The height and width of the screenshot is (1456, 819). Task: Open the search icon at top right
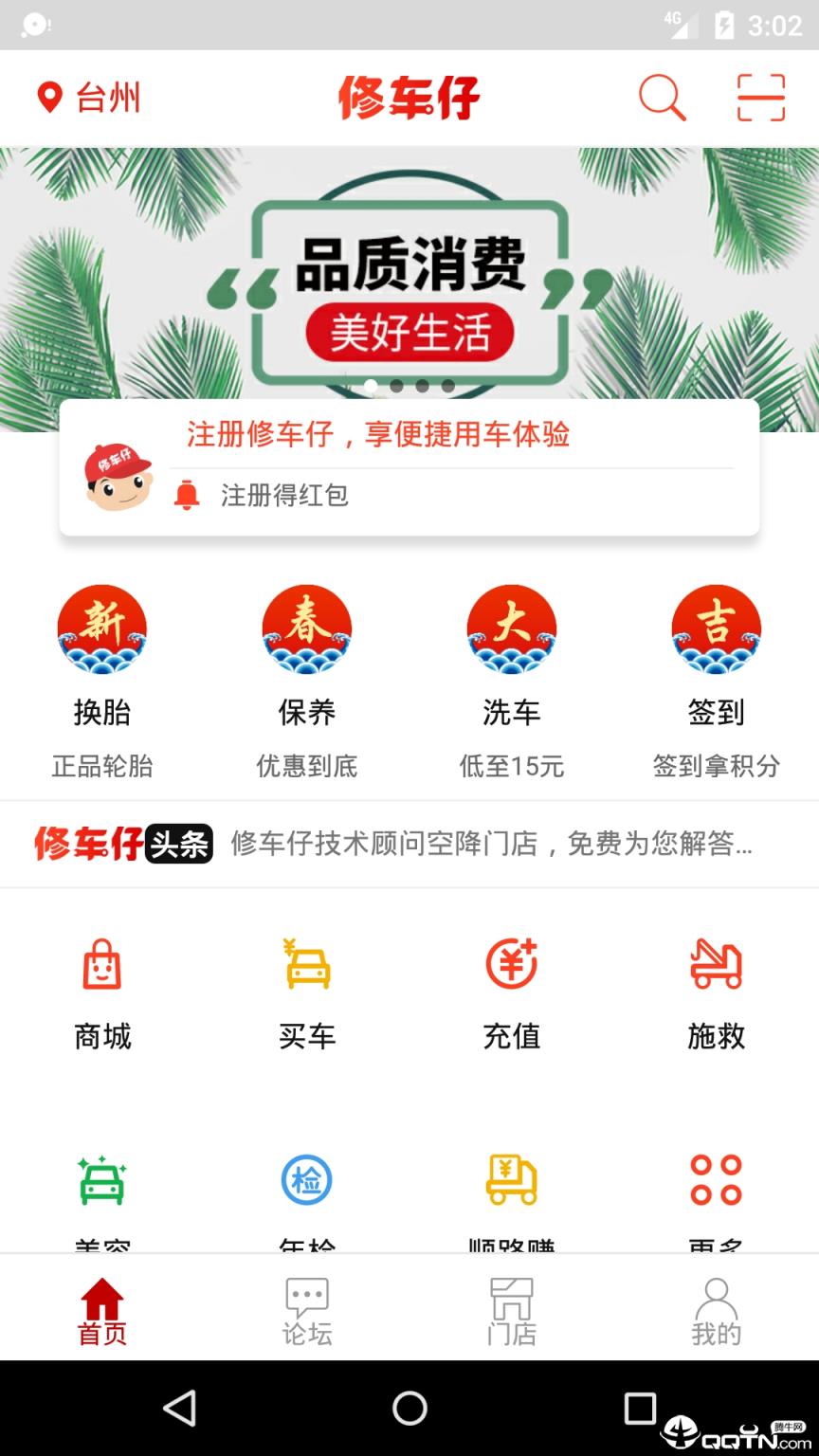[661, 97]
